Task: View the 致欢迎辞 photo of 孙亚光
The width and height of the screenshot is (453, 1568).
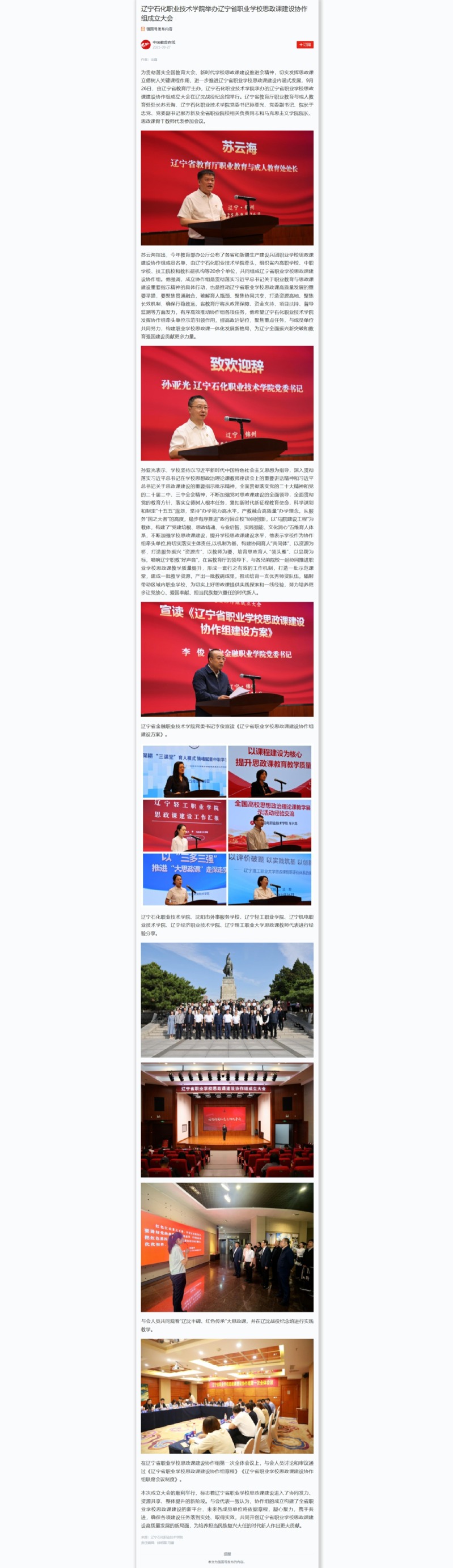Action: (x=227, y=403)
